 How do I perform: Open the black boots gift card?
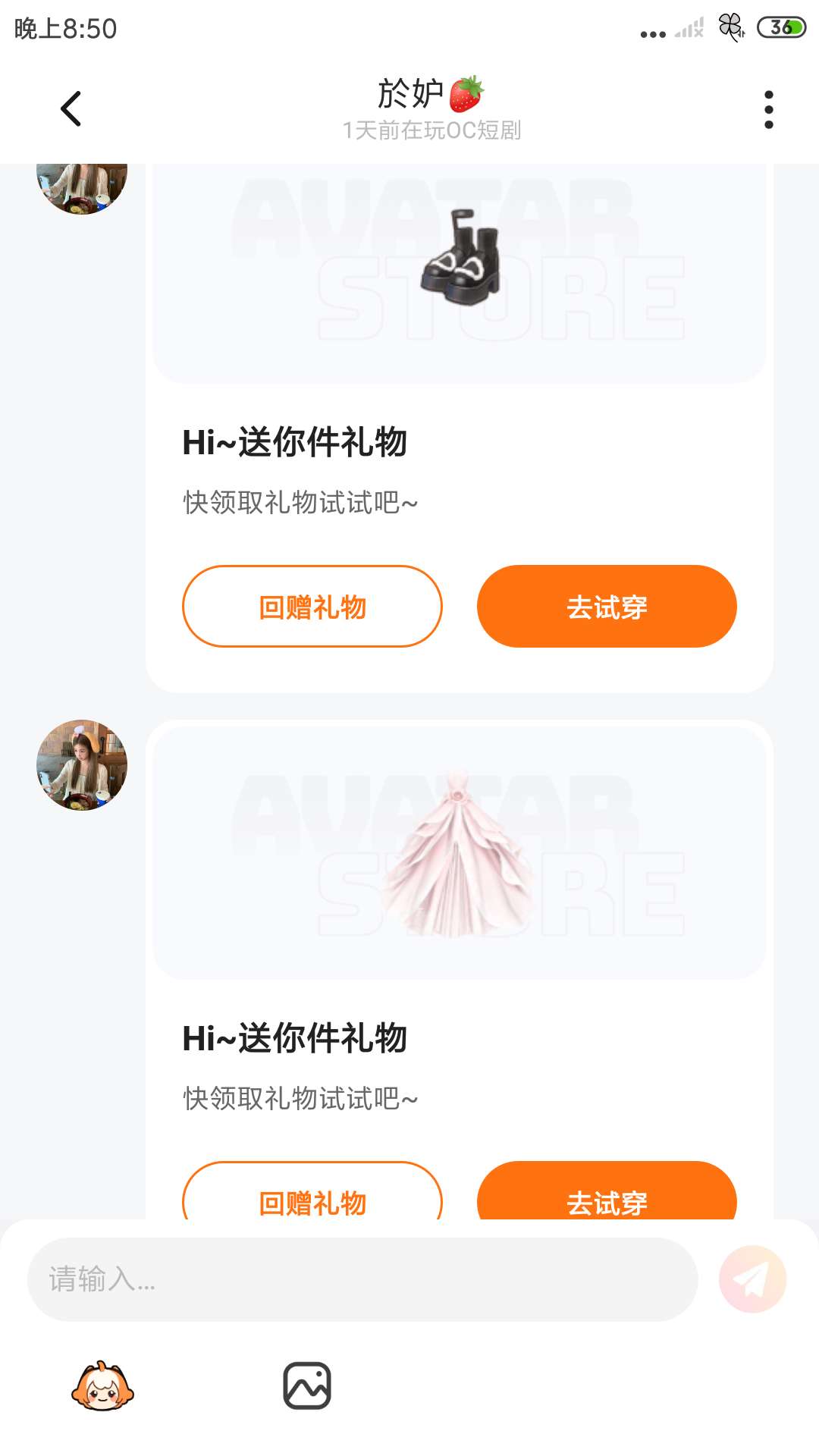point(459,262)
